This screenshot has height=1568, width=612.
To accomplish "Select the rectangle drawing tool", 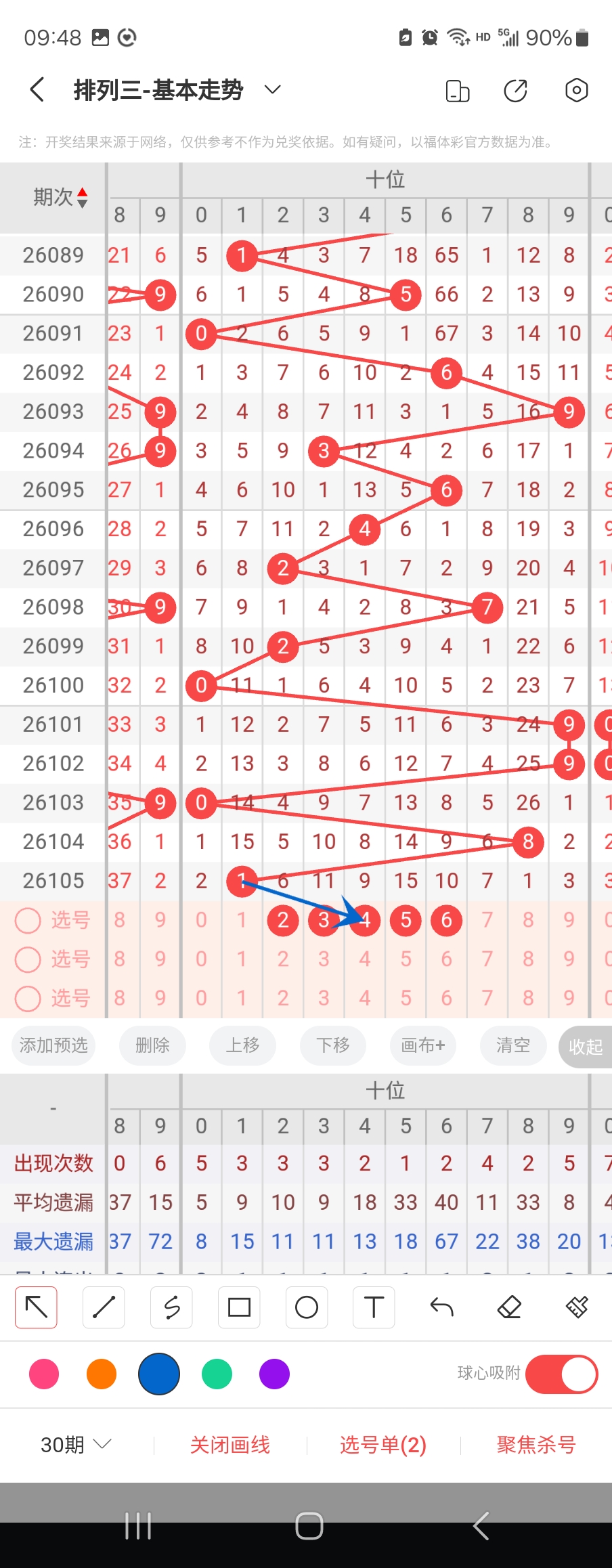I will (x=239, y=1307).
